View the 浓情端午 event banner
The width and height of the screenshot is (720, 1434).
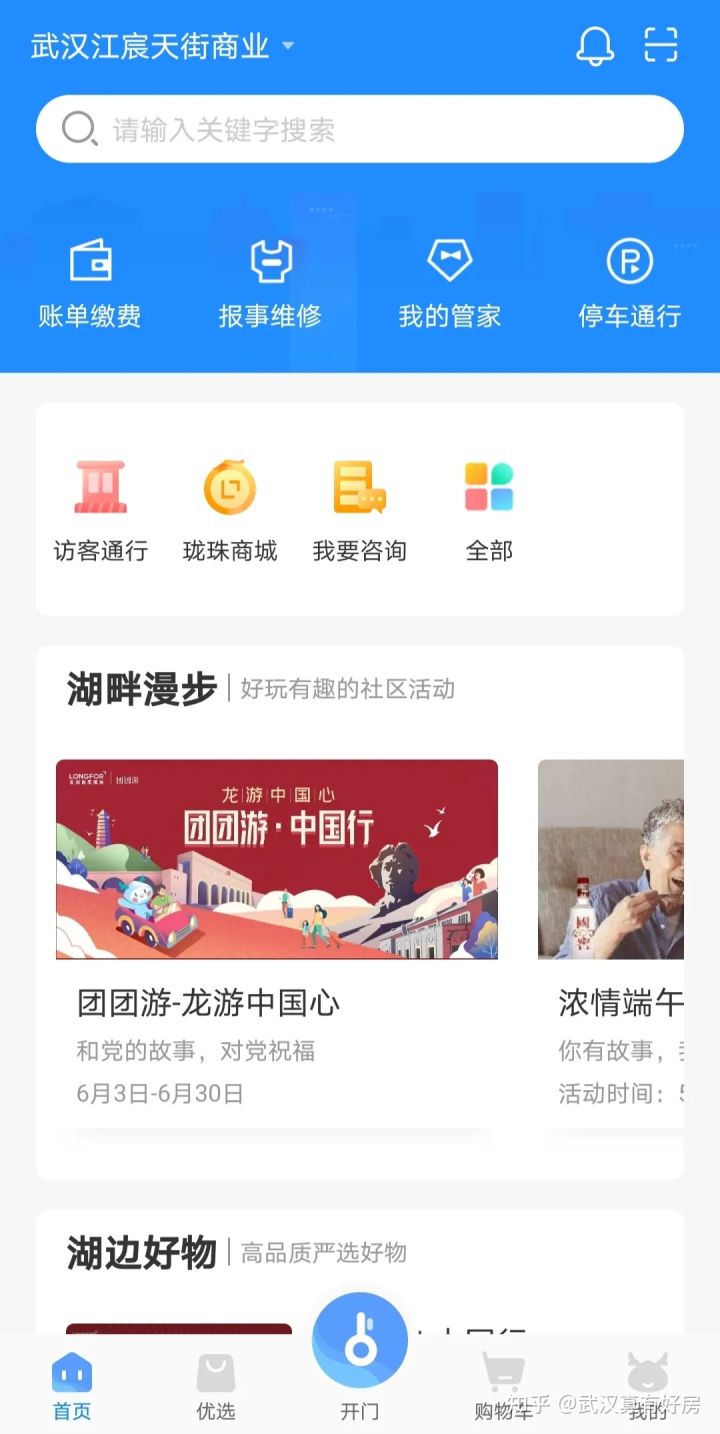pyautogui.click(x=620, y=859)
